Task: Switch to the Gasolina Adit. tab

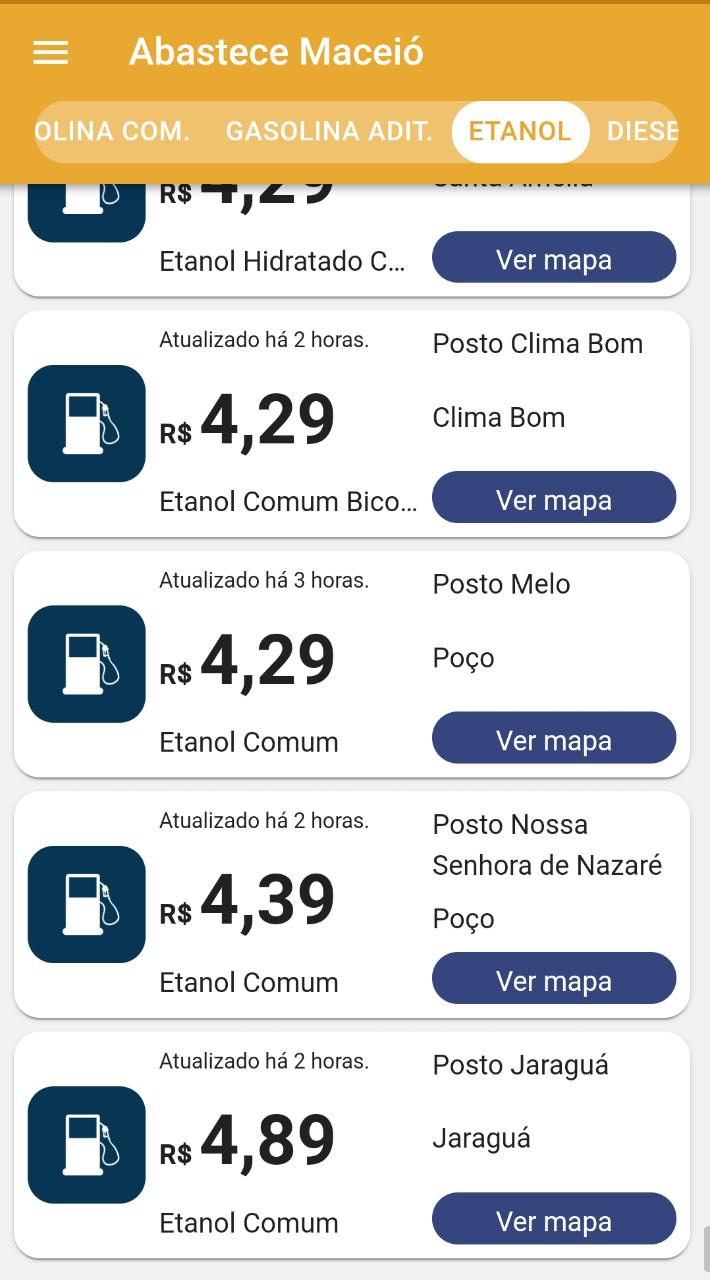Action: pyautogui.click(x=329, y=131)
